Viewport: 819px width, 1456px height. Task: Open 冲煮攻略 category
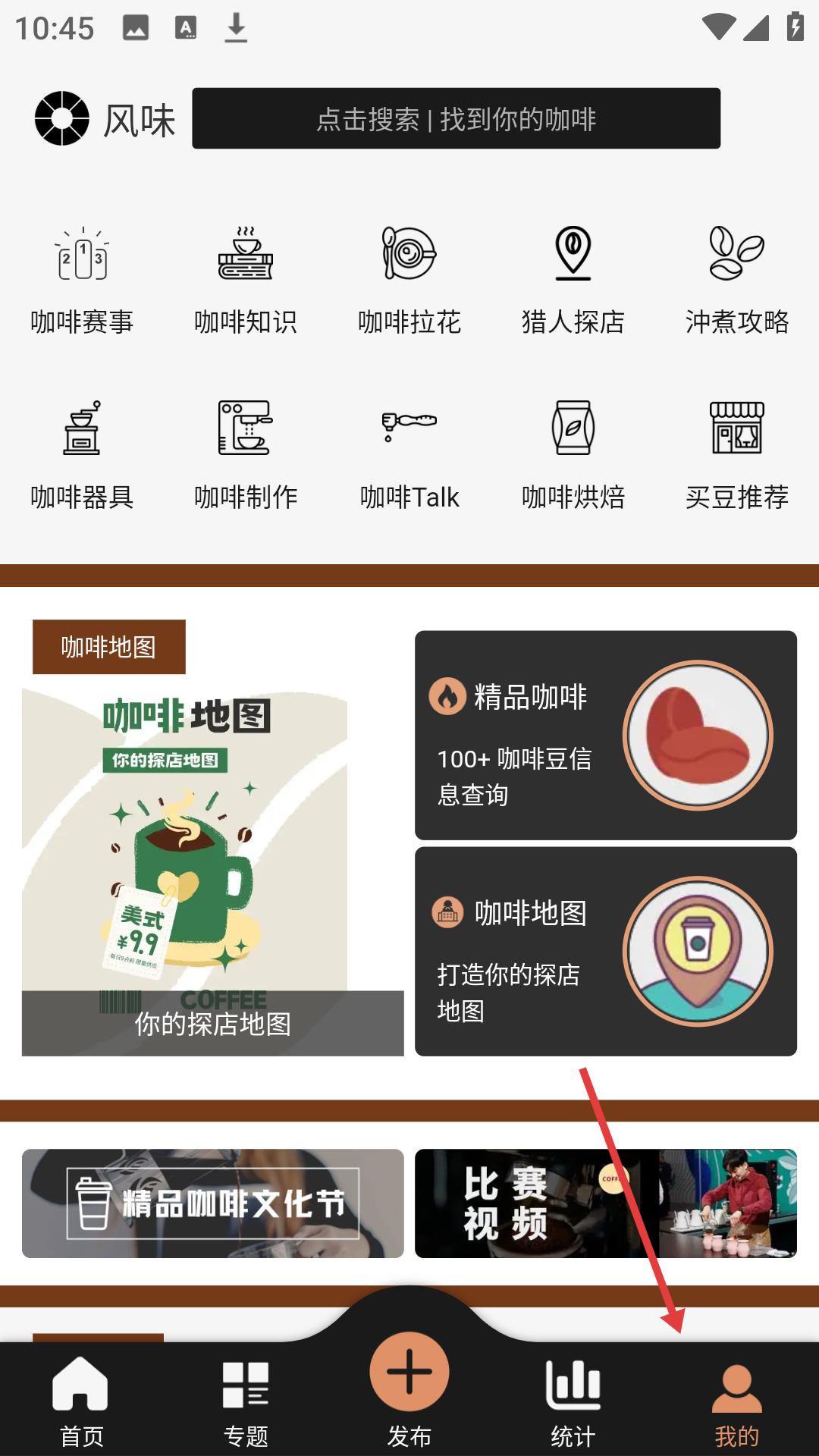(737, 281)
